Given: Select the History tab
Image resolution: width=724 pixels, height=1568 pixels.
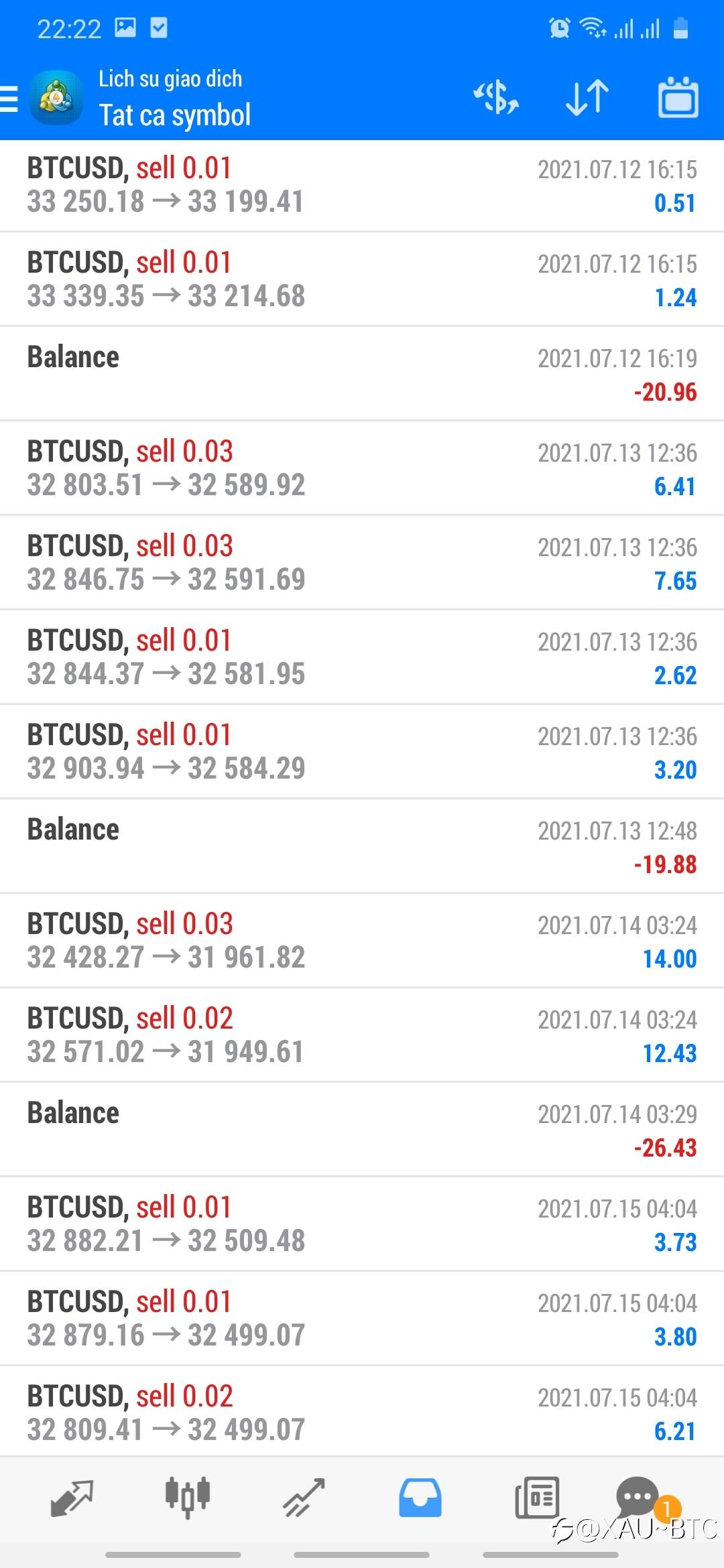Looking at the screenshot, I should pyautogui.click(x=420, y=1498).
